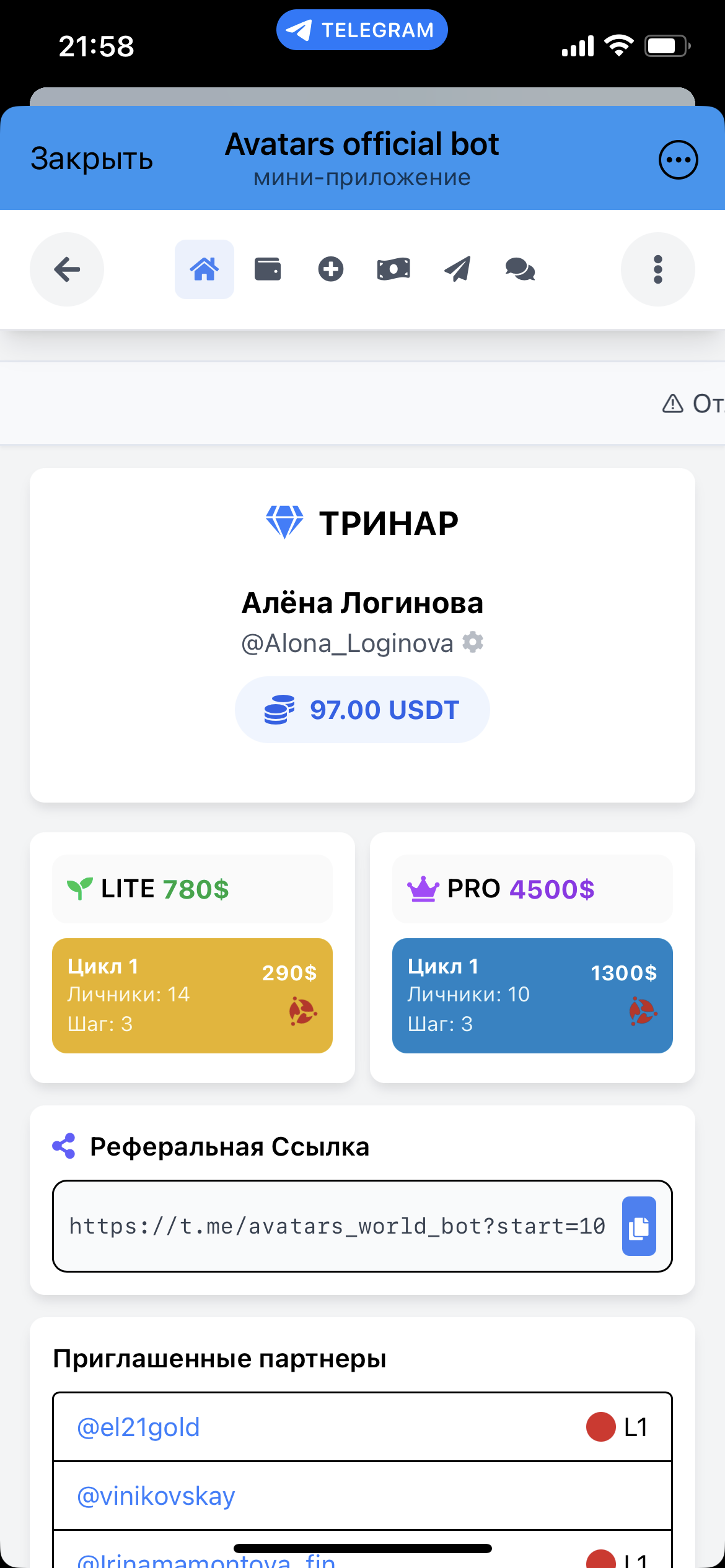Open the money bill icon in toolbar

(x=393, y=269)
